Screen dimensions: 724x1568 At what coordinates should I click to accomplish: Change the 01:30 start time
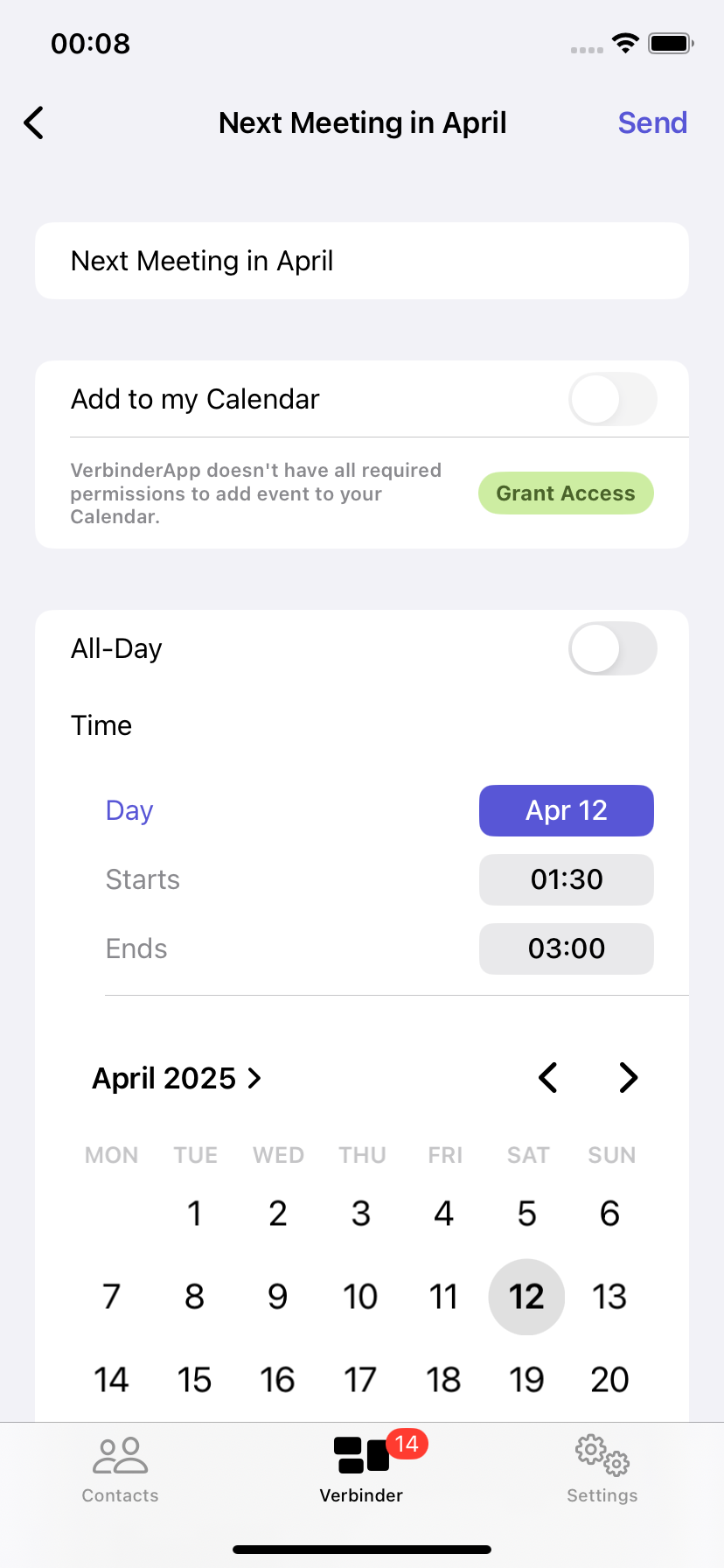coord(567,879)
